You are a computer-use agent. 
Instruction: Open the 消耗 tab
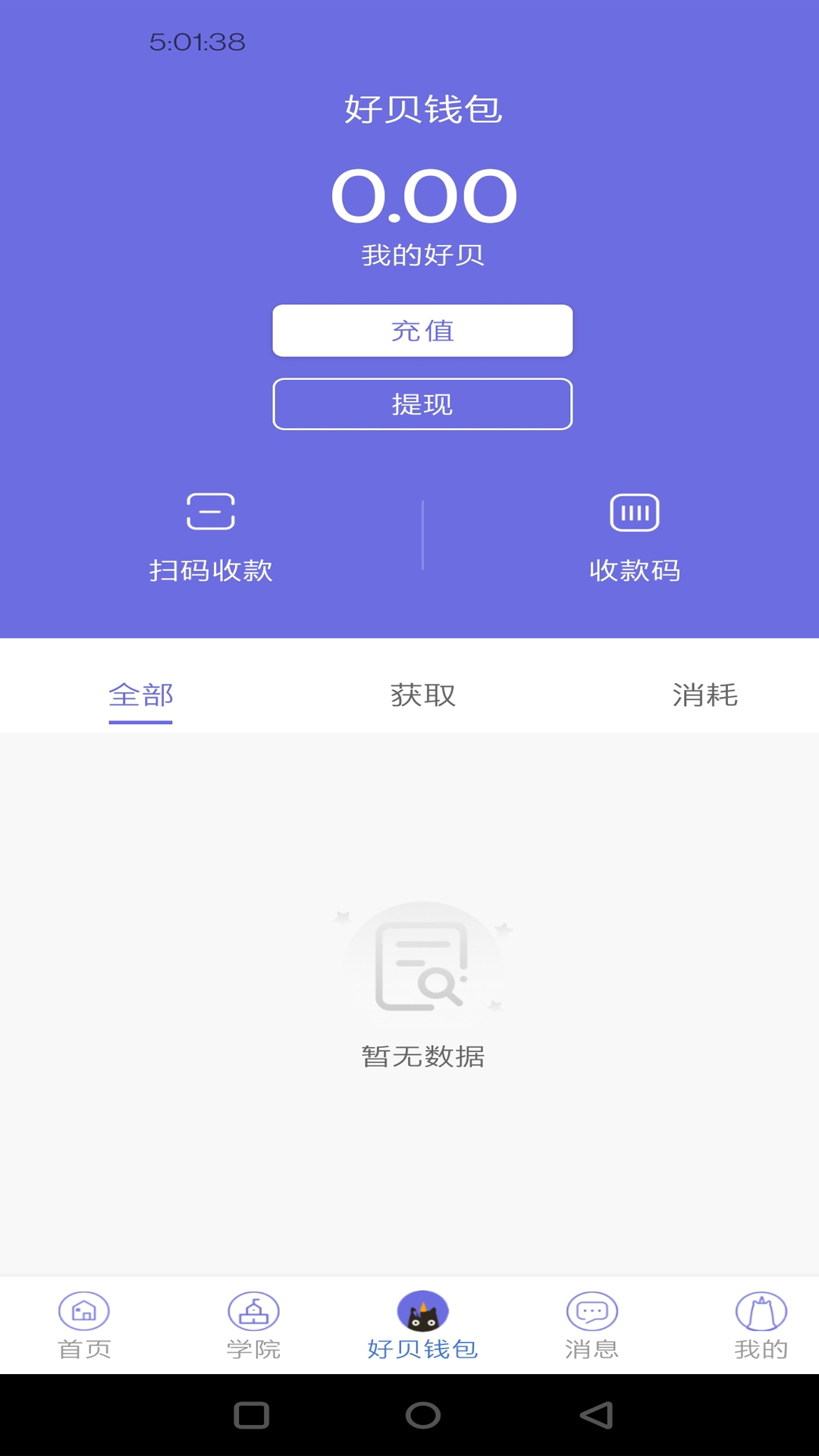pyautogui.click(x=707, y=695)
